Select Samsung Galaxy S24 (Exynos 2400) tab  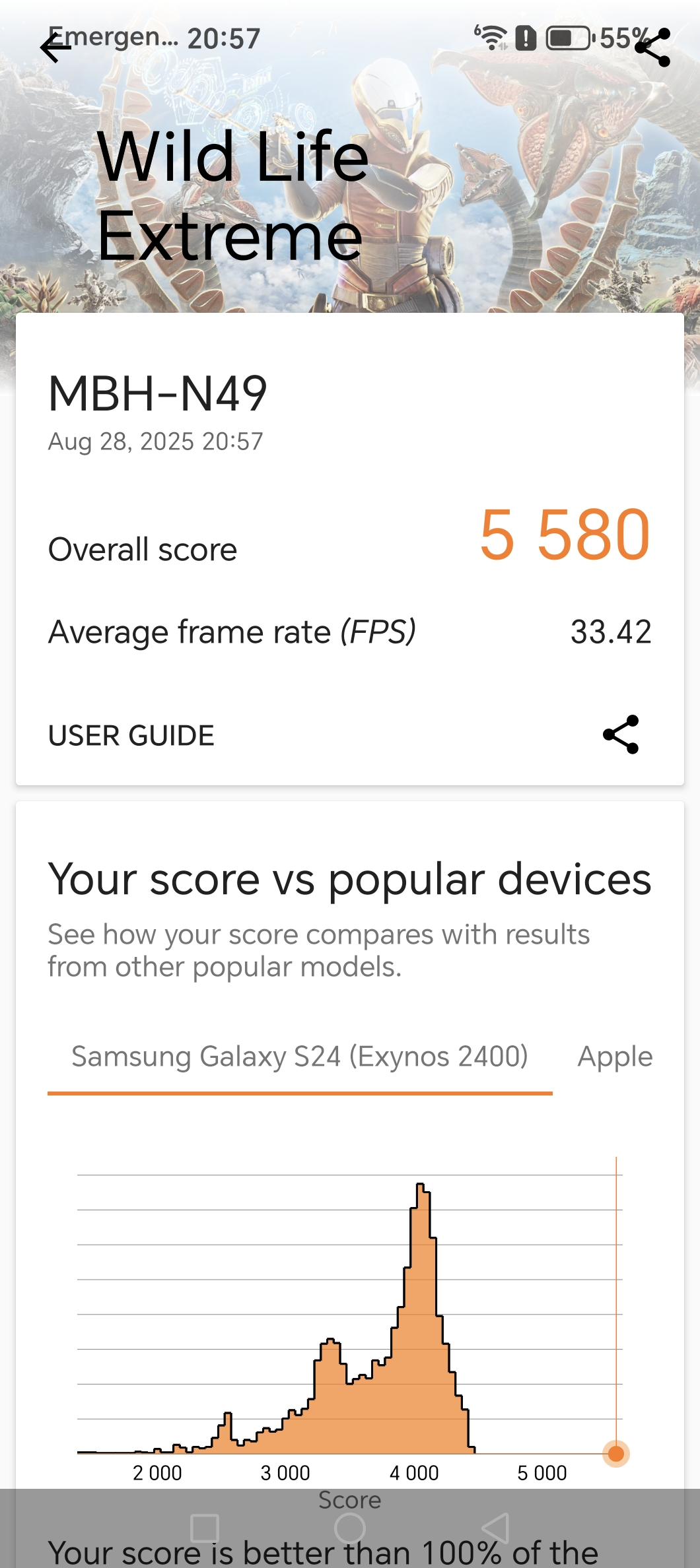click(x=300, y=1057)
